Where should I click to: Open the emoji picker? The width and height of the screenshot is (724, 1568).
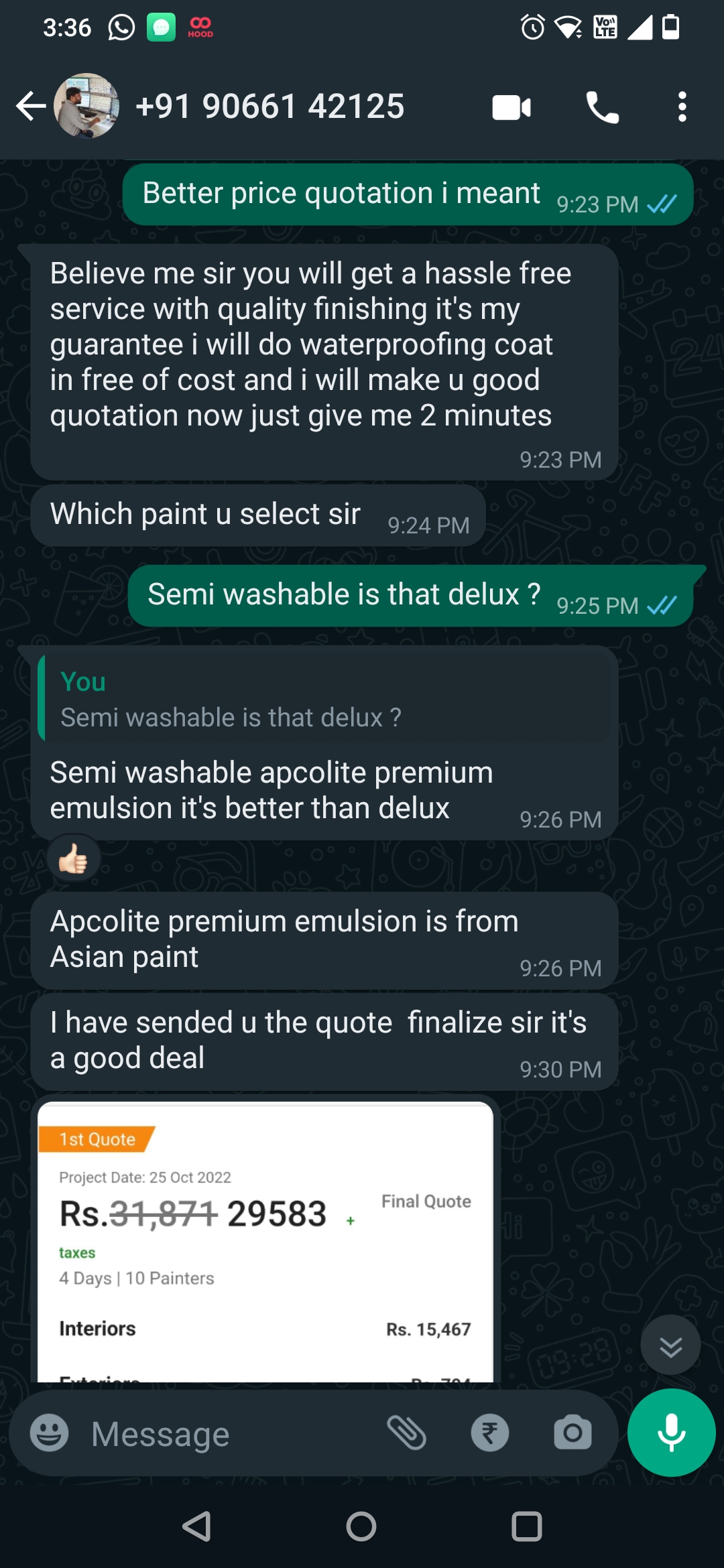(50, 1433)
